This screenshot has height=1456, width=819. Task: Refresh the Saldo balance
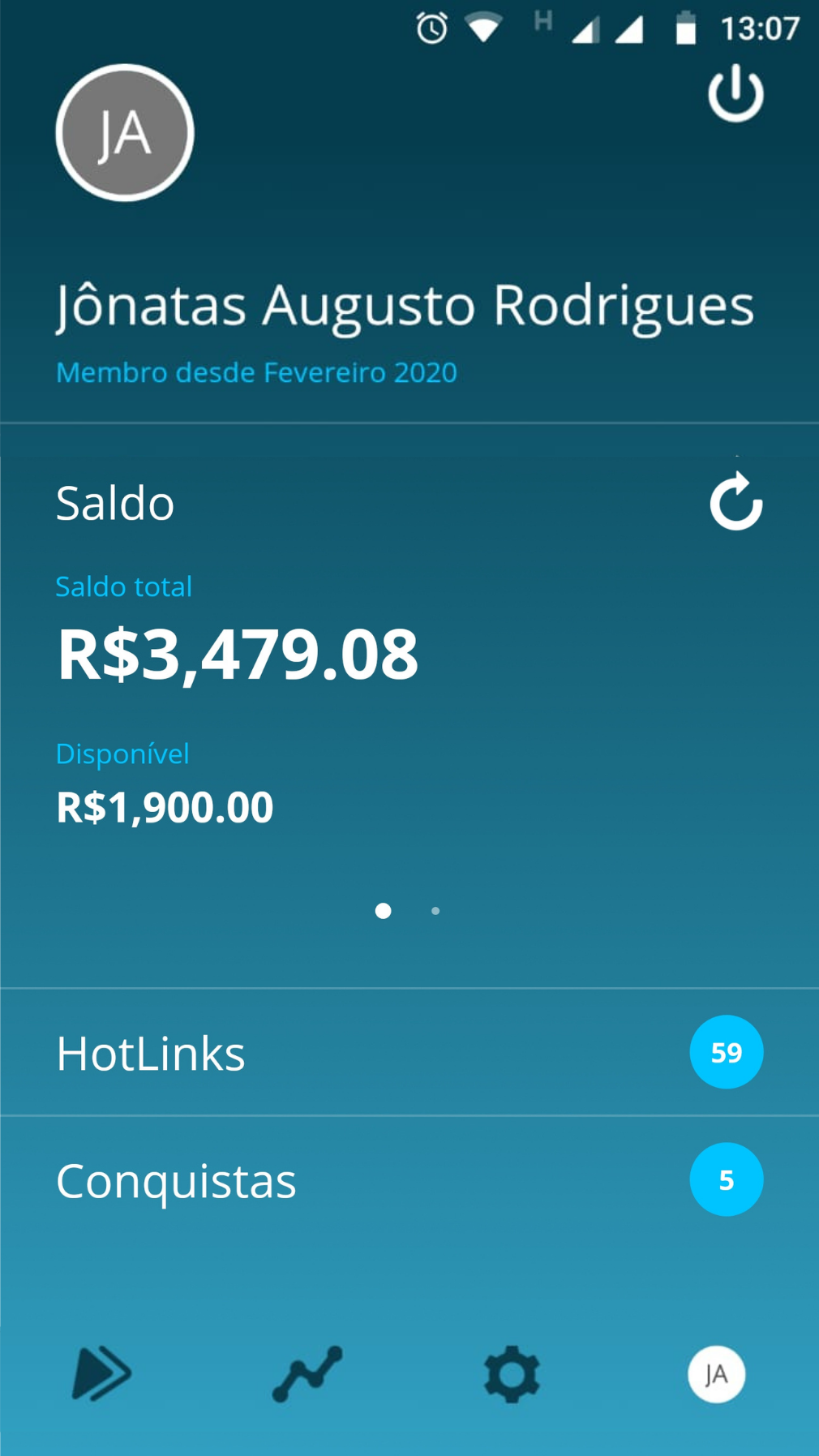coord(736,501)
